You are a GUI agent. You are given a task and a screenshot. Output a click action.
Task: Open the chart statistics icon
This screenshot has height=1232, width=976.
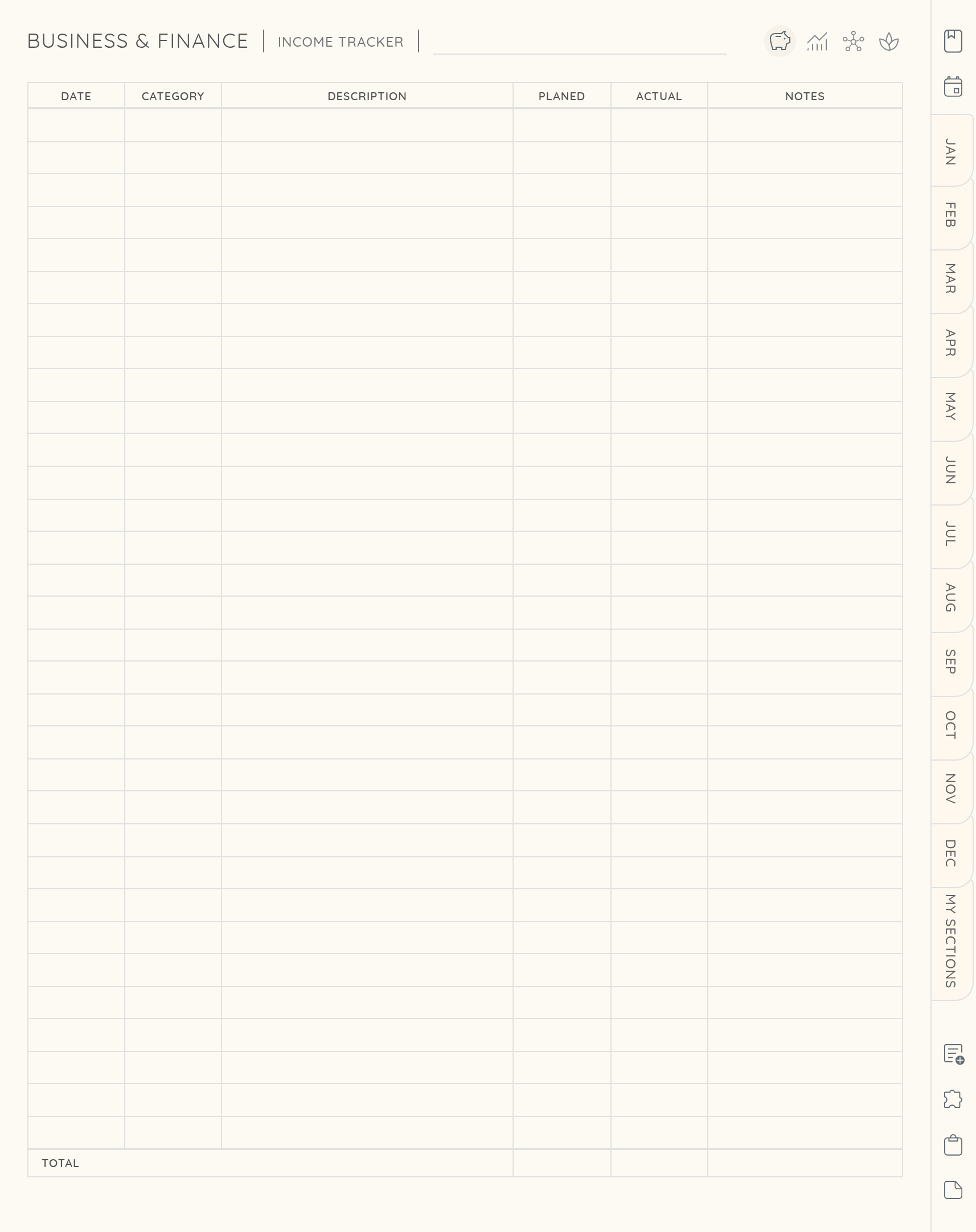tap(817, 42)
